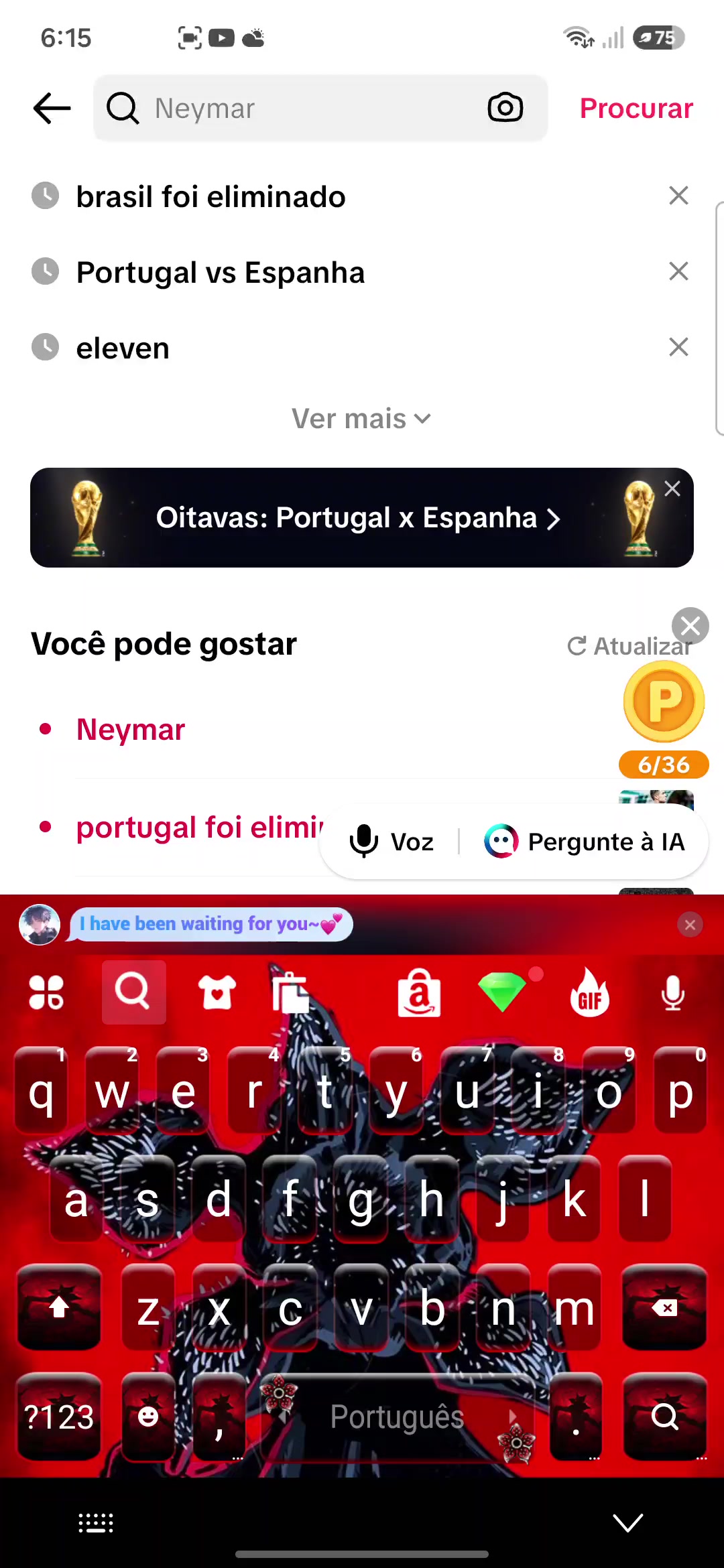Tap the Neymar search field
Image resolution: width=724 pixels, height=1568 pixels.
coord(295,109)
